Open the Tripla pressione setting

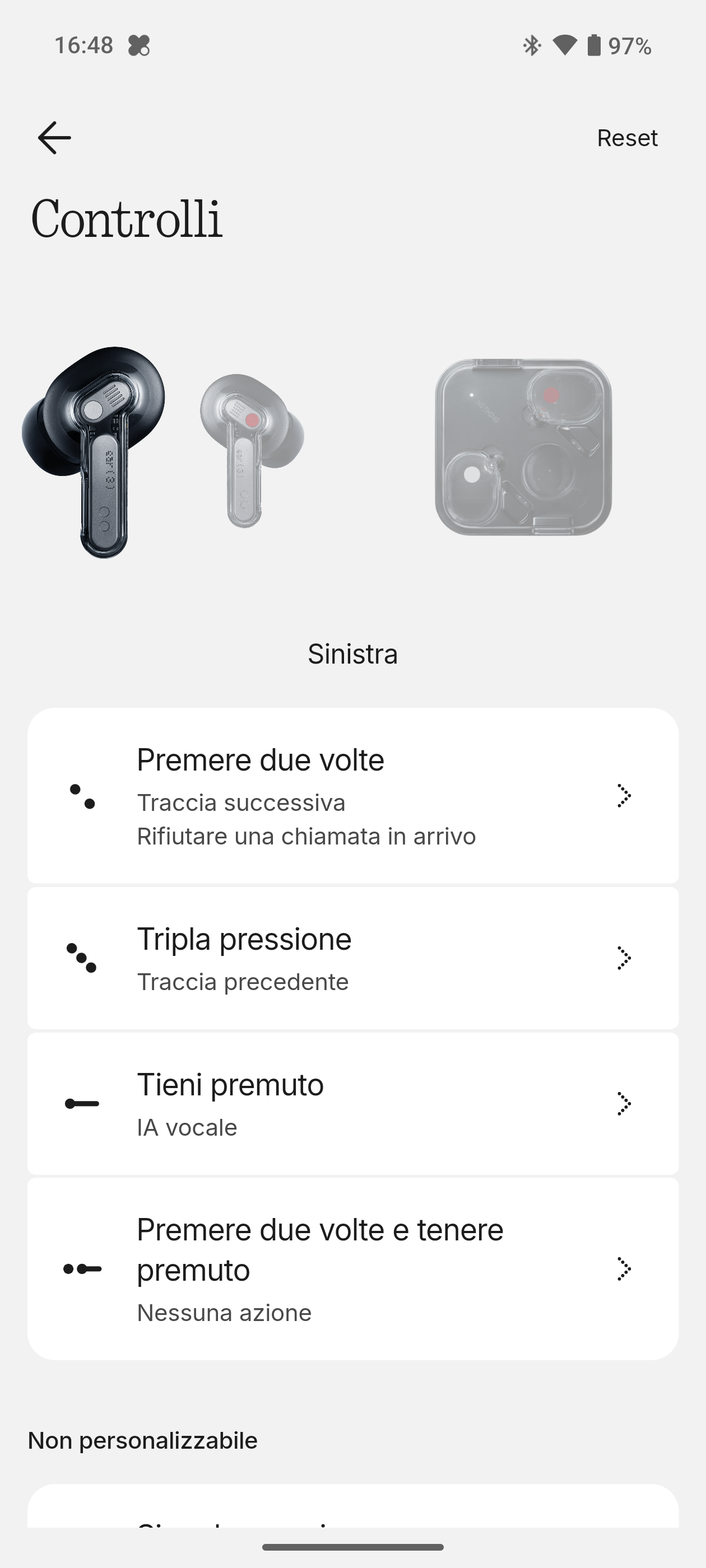pos(352,958)
